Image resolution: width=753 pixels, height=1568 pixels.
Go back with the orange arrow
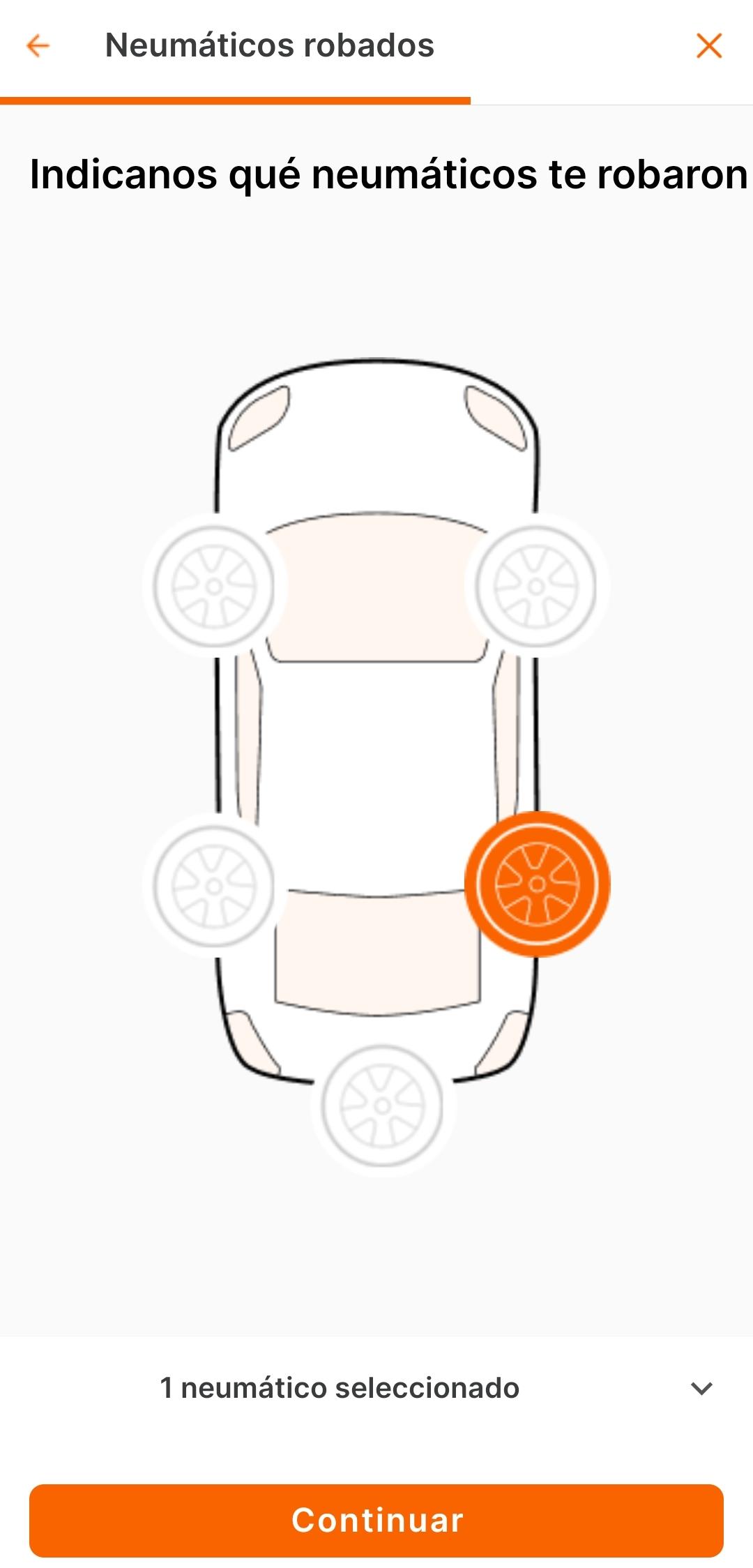38,46
